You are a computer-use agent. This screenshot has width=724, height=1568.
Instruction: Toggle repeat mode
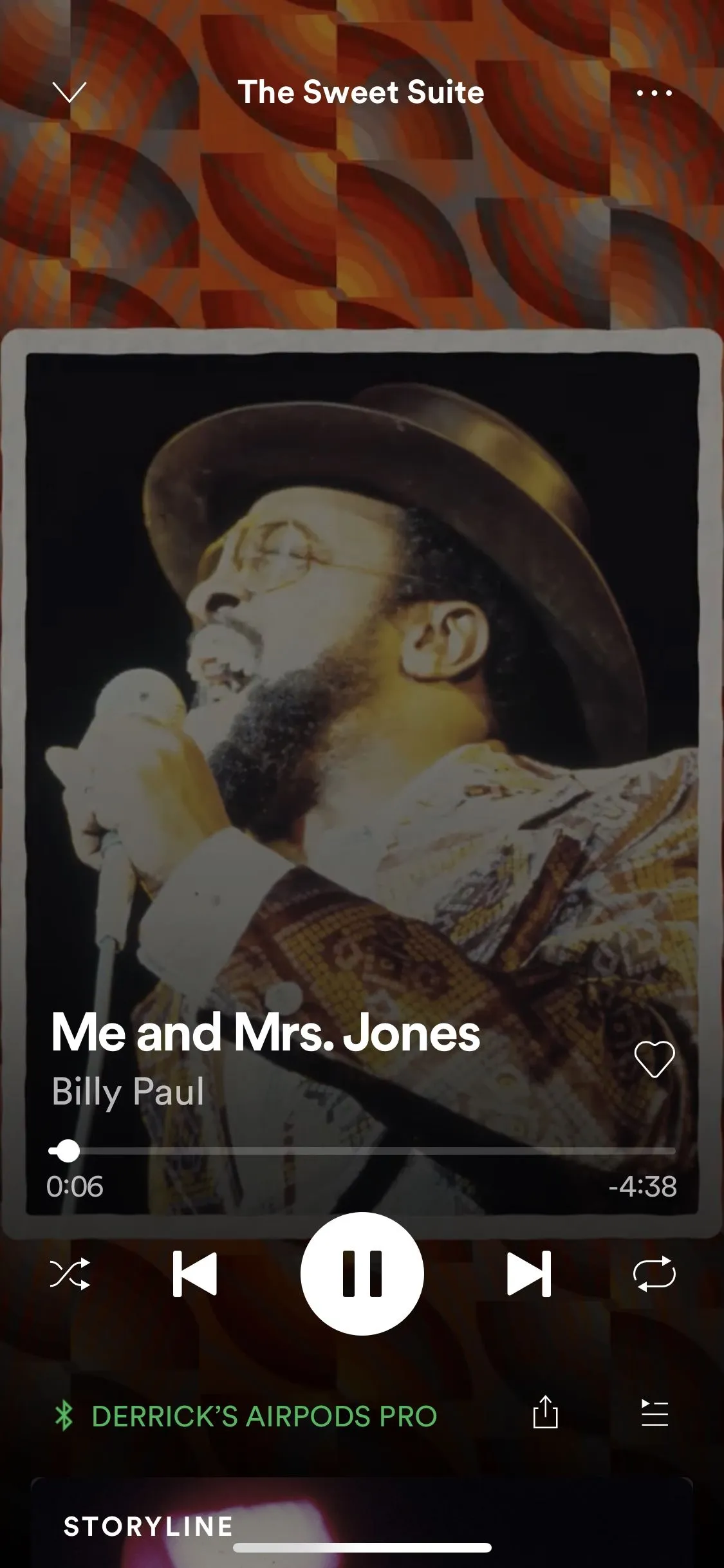pyautogui.click(x=654, y=1274)
